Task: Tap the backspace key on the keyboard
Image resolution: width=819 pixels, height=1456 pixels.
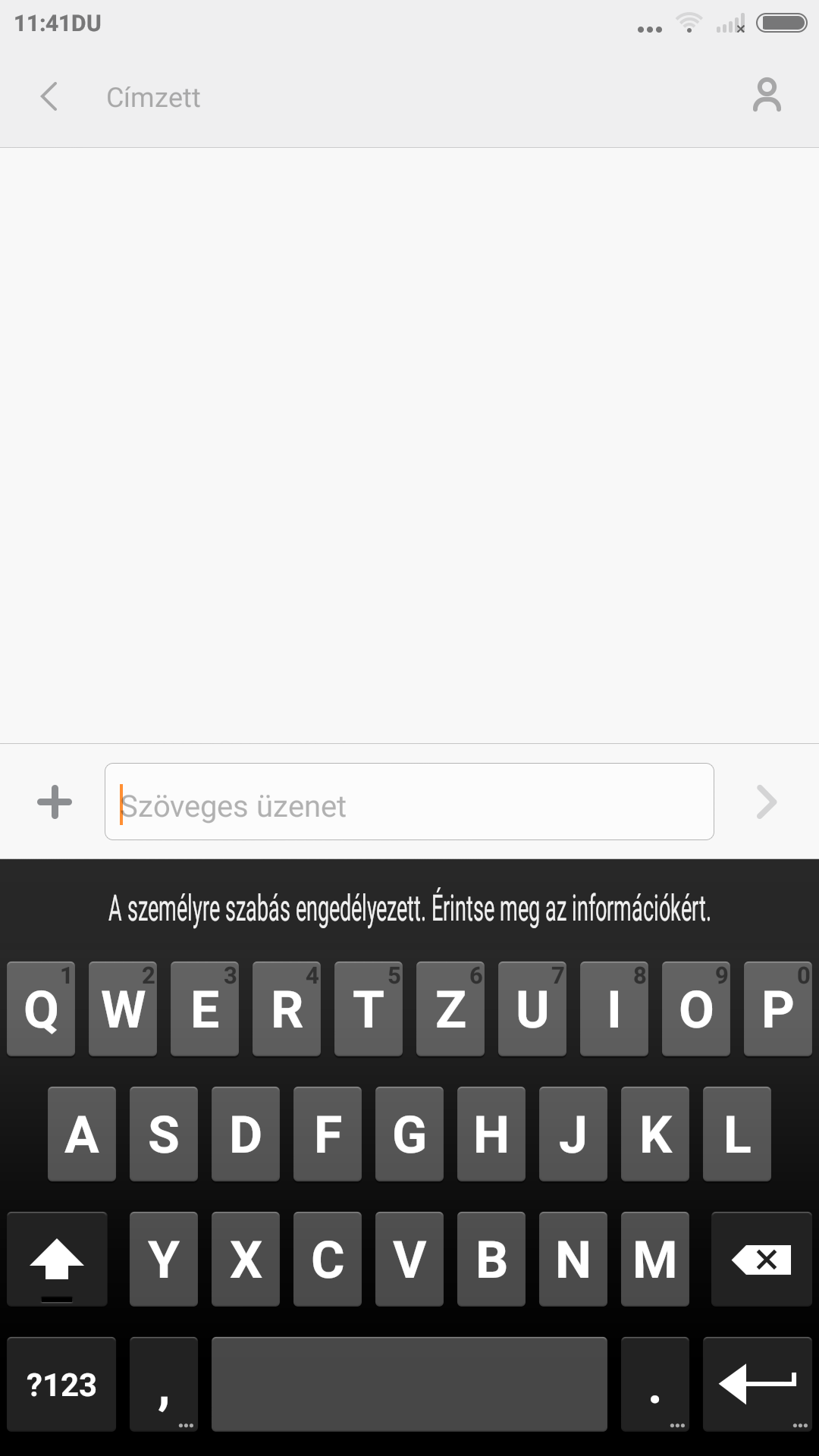Action: pyautogui.click(x=761, y=1260)
